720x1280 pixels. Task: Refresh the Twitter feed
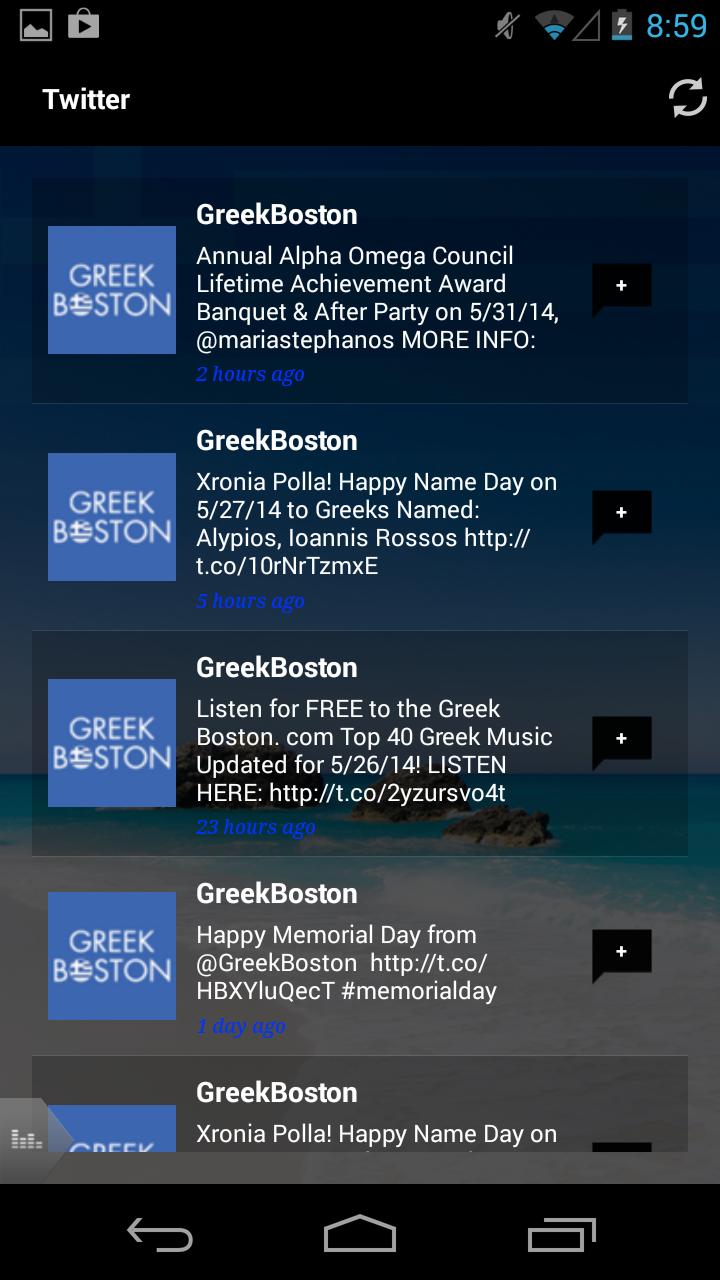pyautogui.click(x=686, y=98)
